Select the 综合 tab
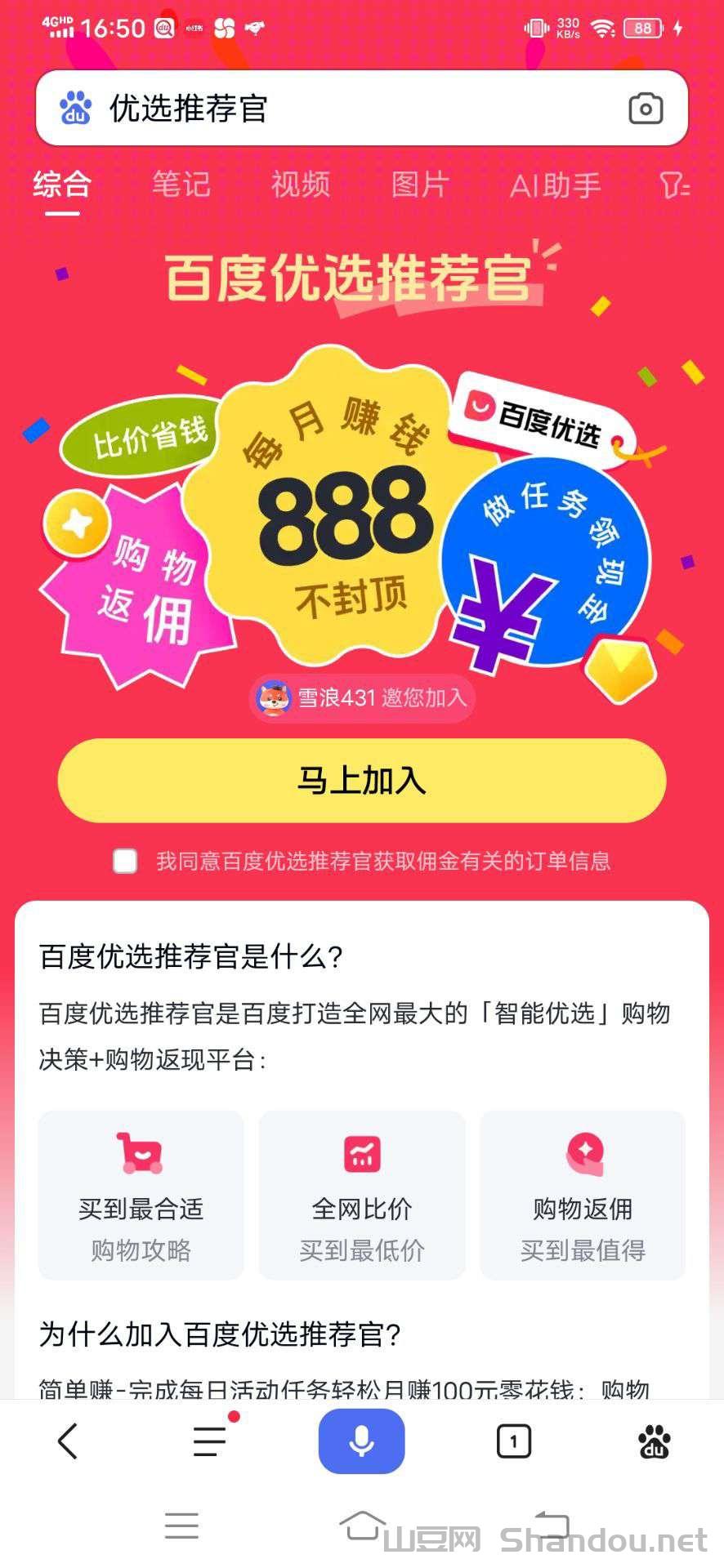This screenshot has height=1568, width=724. [x=62, y=185]
